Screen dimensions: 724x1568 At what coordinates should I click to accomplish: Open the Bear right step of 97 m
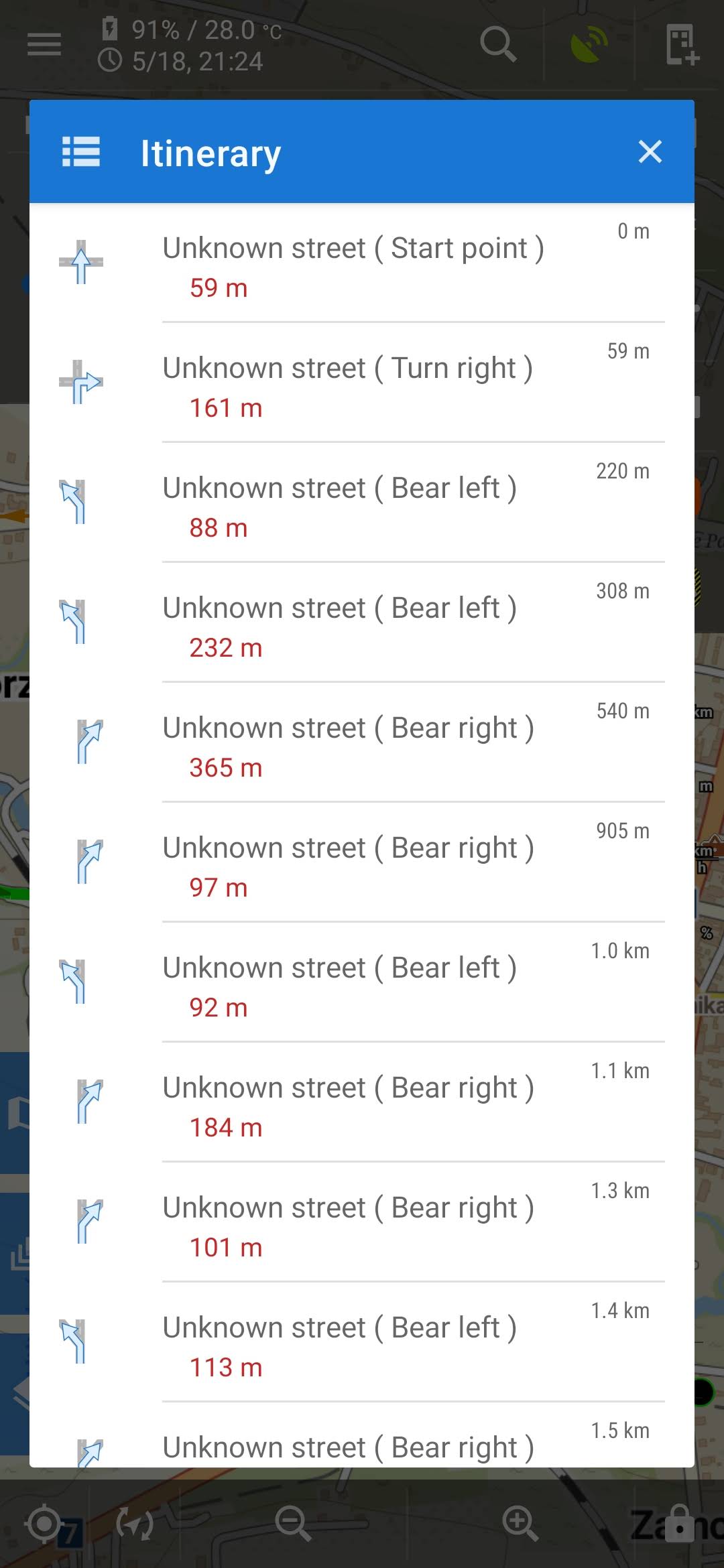[x=362, y=862]
